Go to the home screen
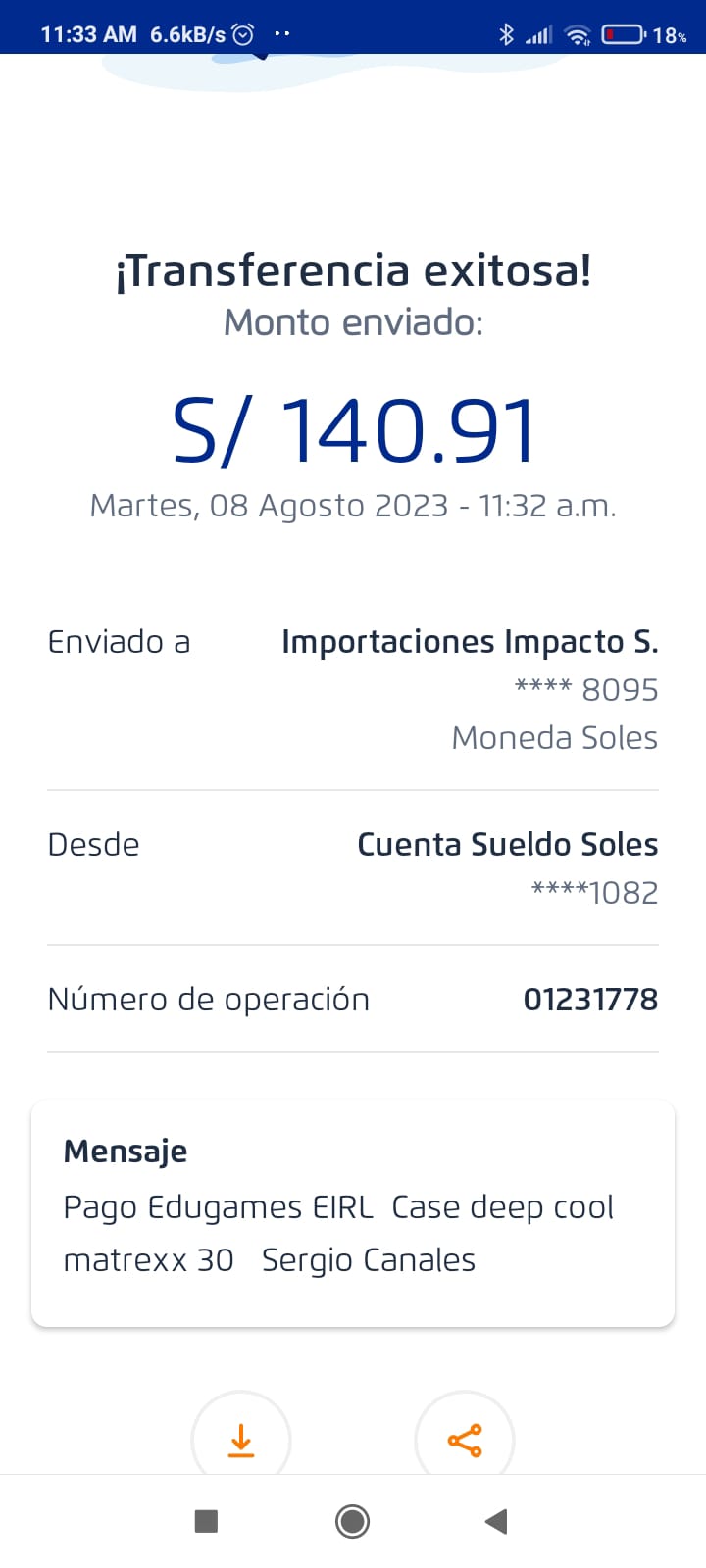706x1568 pixels. click(352, 1521)
